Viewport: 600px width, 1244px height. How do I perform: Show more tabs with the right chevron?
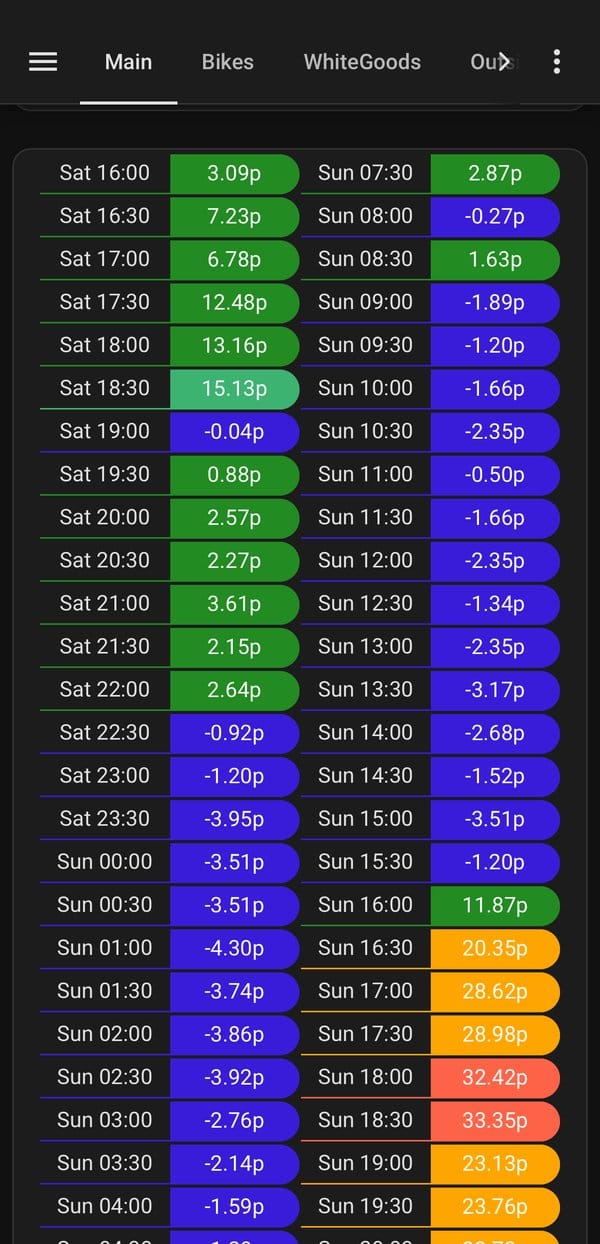click(504, 62)
